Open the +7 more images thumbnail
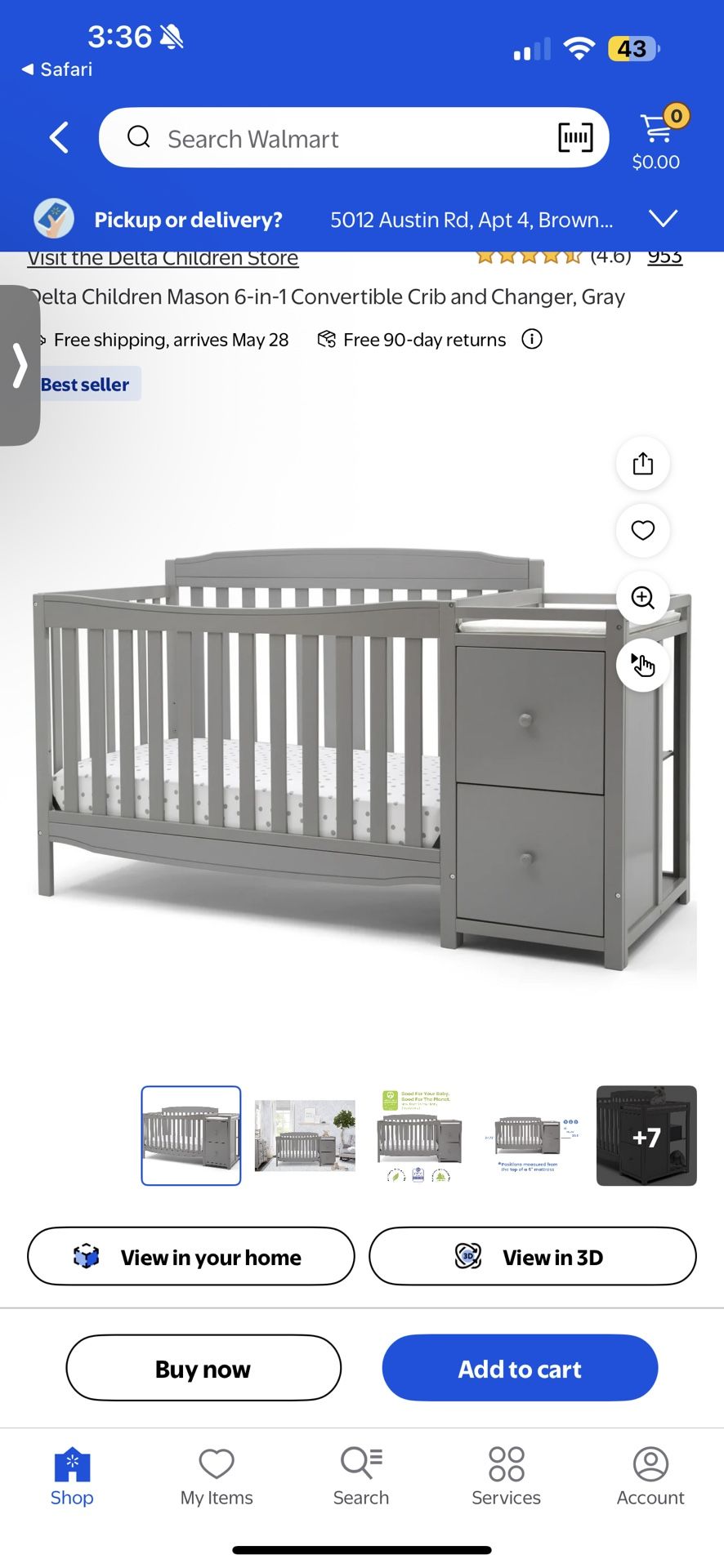Screen dimensions: 724x1568 point(646,1135)
